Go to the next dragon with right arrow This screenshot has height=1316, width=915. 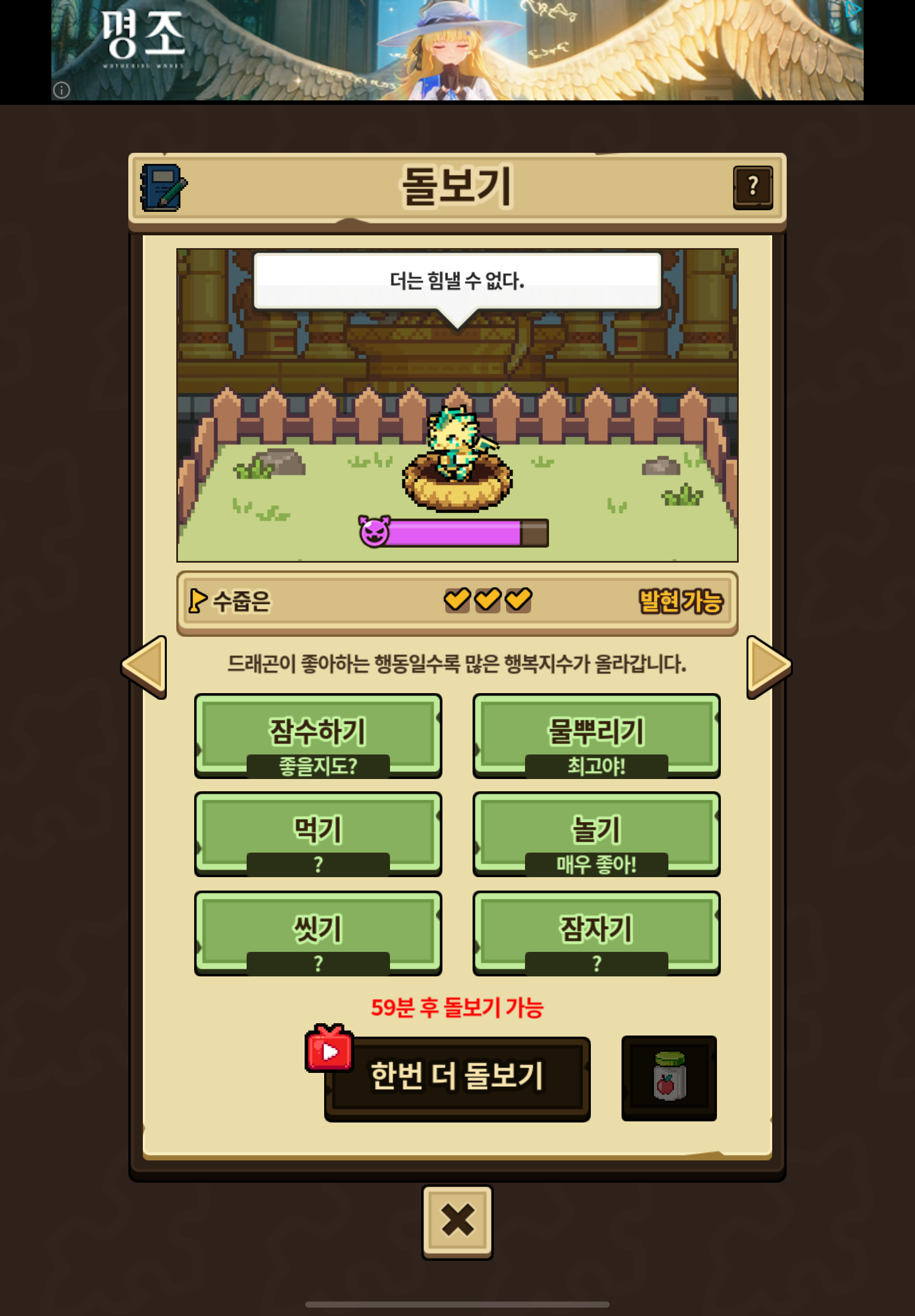[x=768, y=666]
